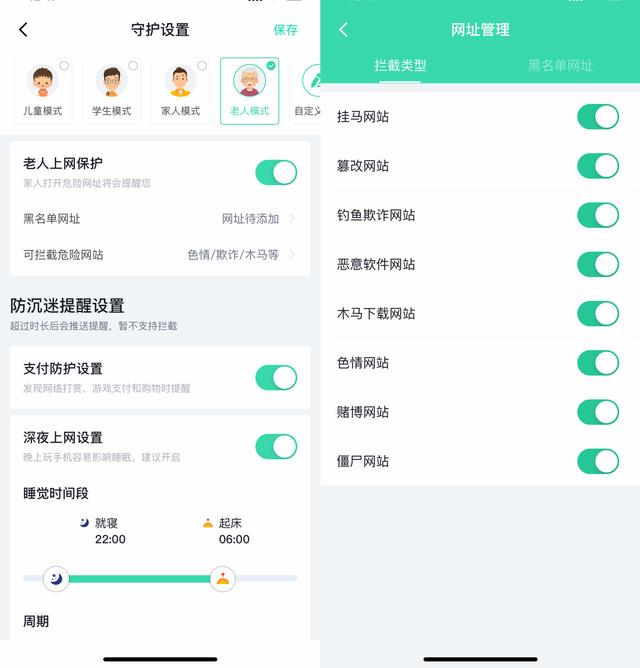Turn off 恶意软件网站 blocking

pyautogui.click(x=598, y=264)
